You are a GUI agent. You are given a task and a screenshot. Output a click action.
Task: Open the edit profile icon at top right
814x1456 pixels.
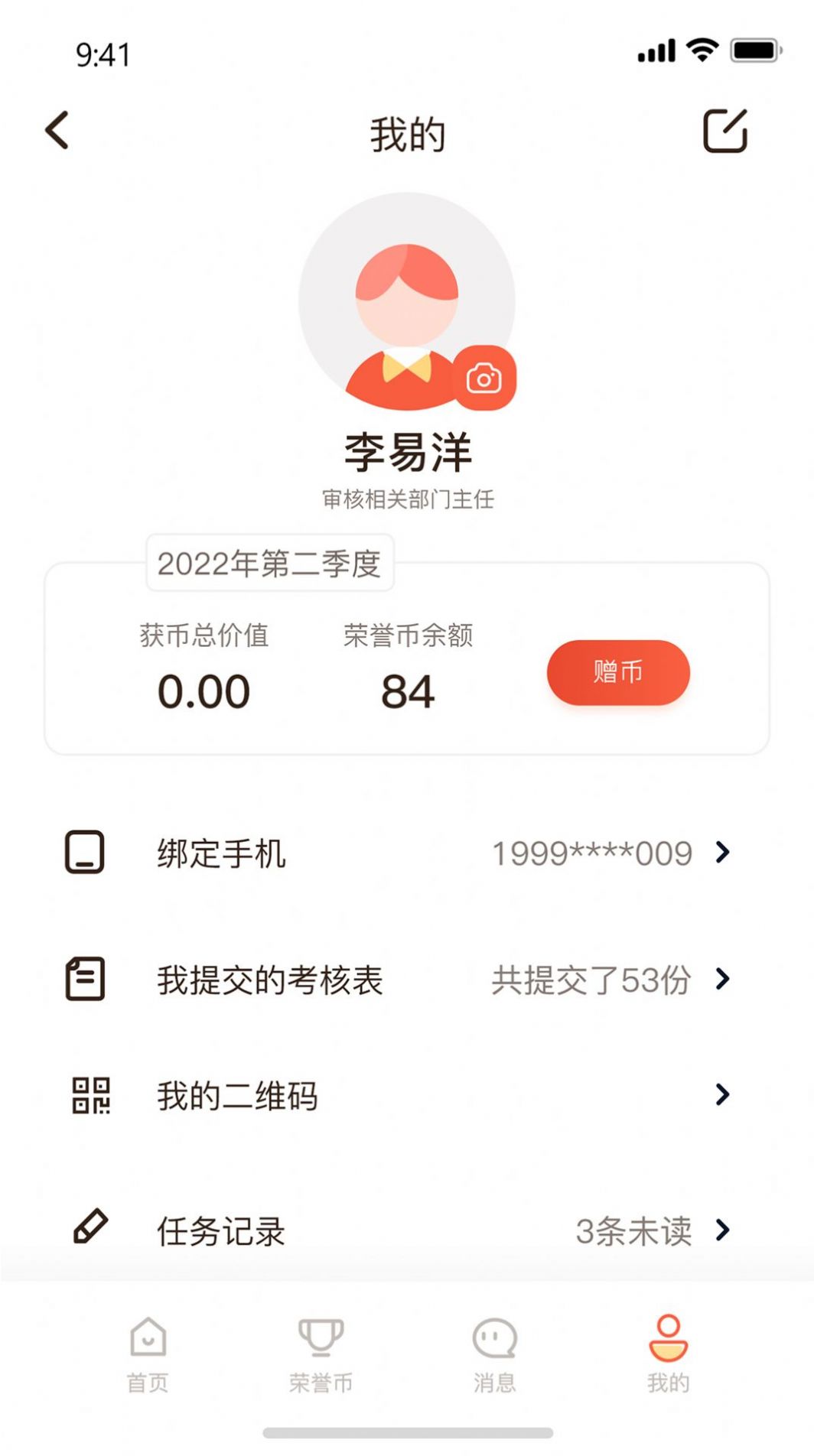coord(725,132)
